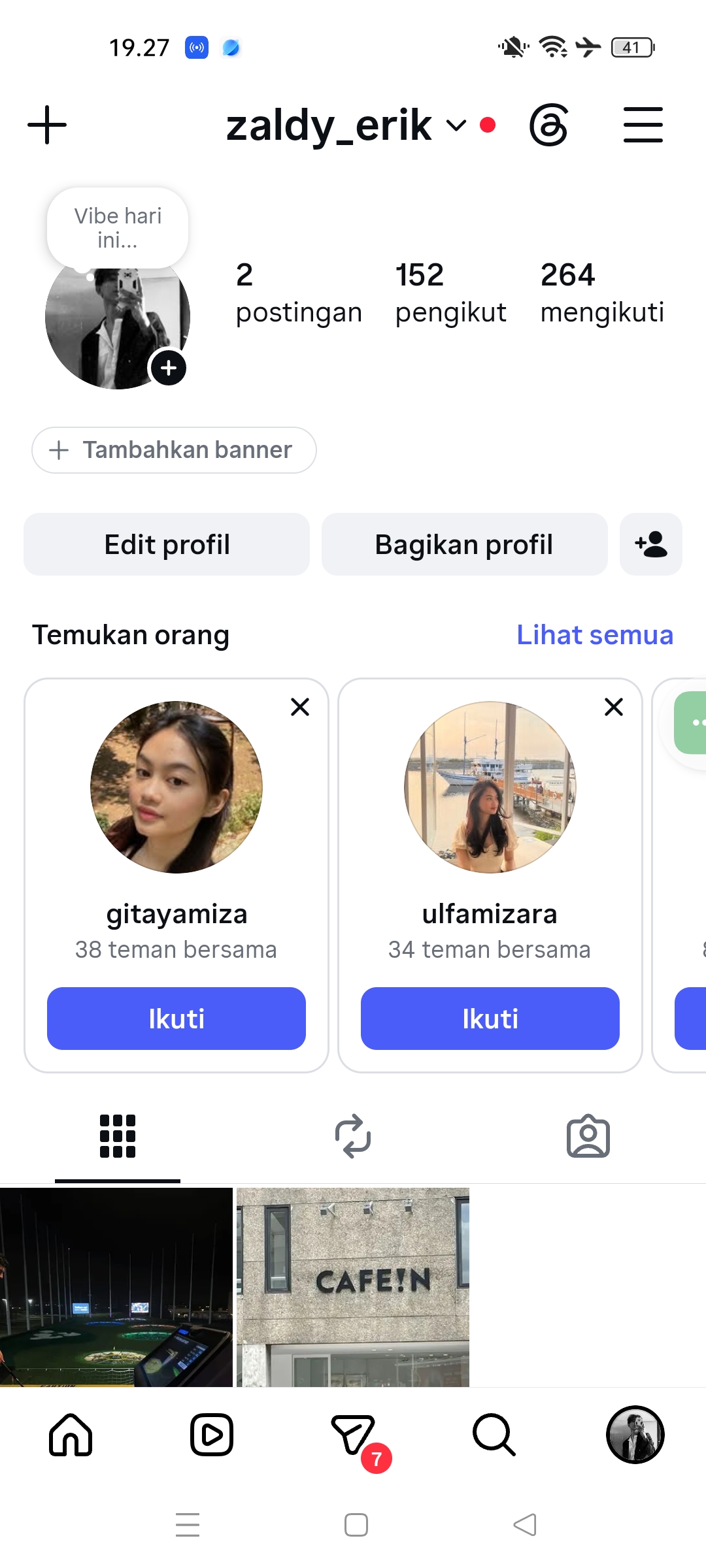Switch to the reposts tab

tap(353, 1136)
